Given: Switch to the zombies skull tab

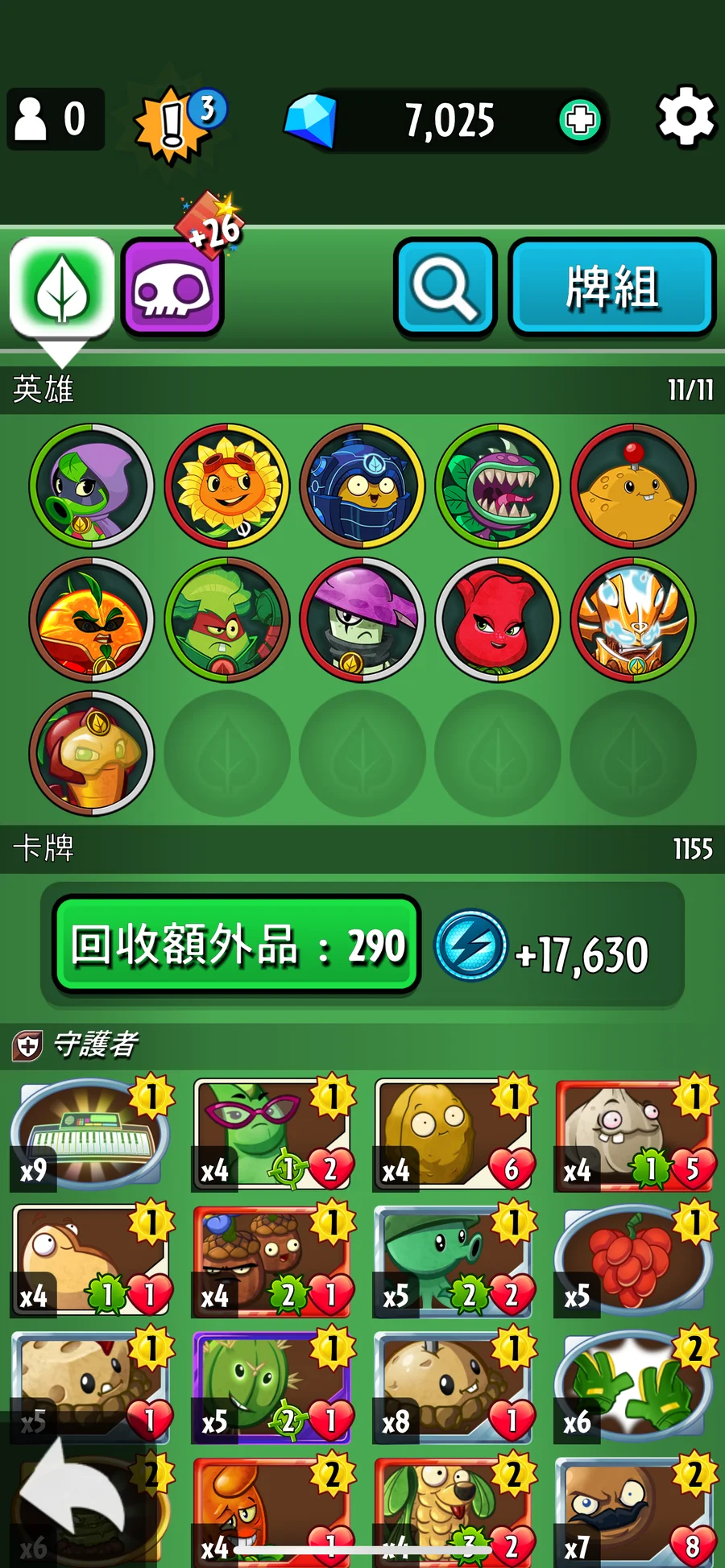Looking at the screenshot, I should [172, 288].
